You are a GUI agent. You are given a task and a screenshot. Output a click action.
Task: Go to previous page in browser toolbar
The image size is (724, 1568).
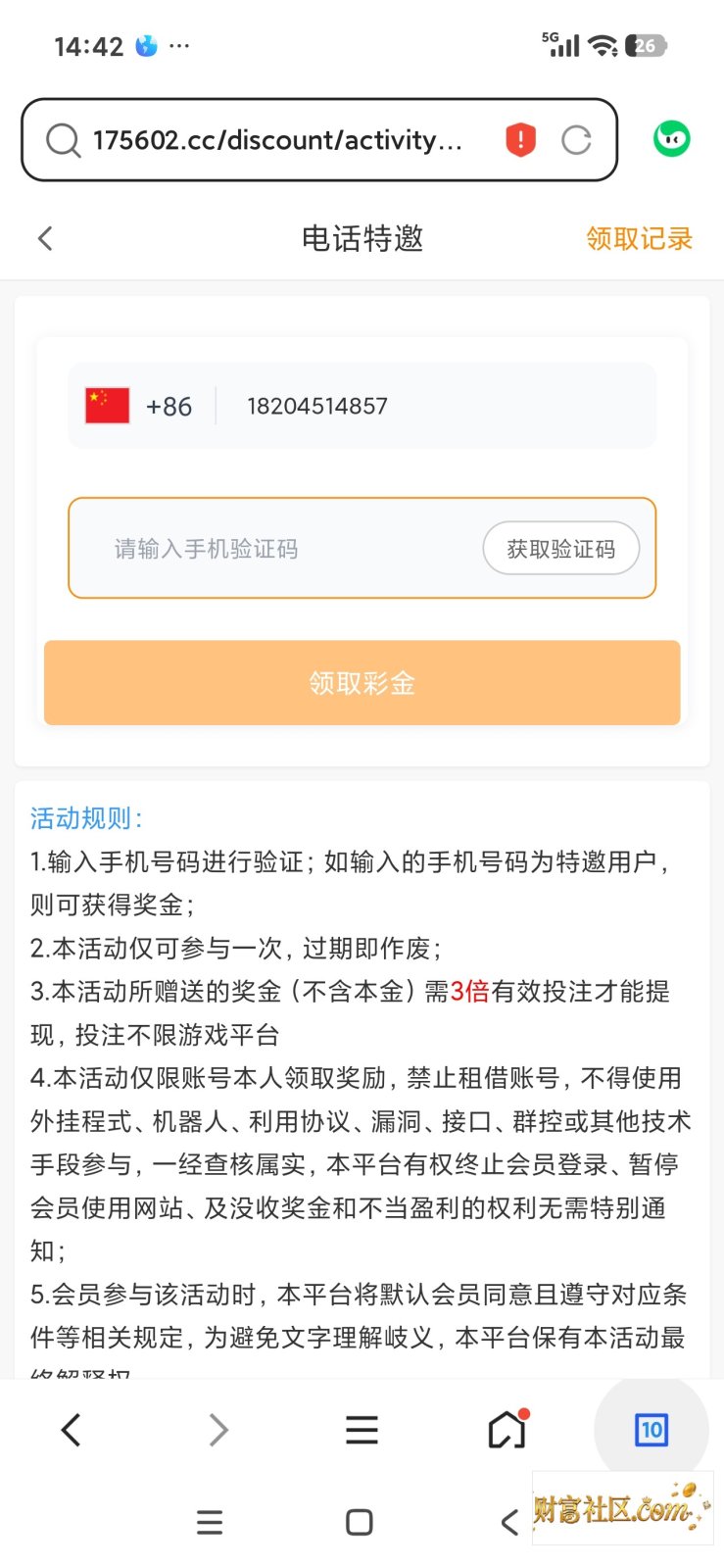71,1430
